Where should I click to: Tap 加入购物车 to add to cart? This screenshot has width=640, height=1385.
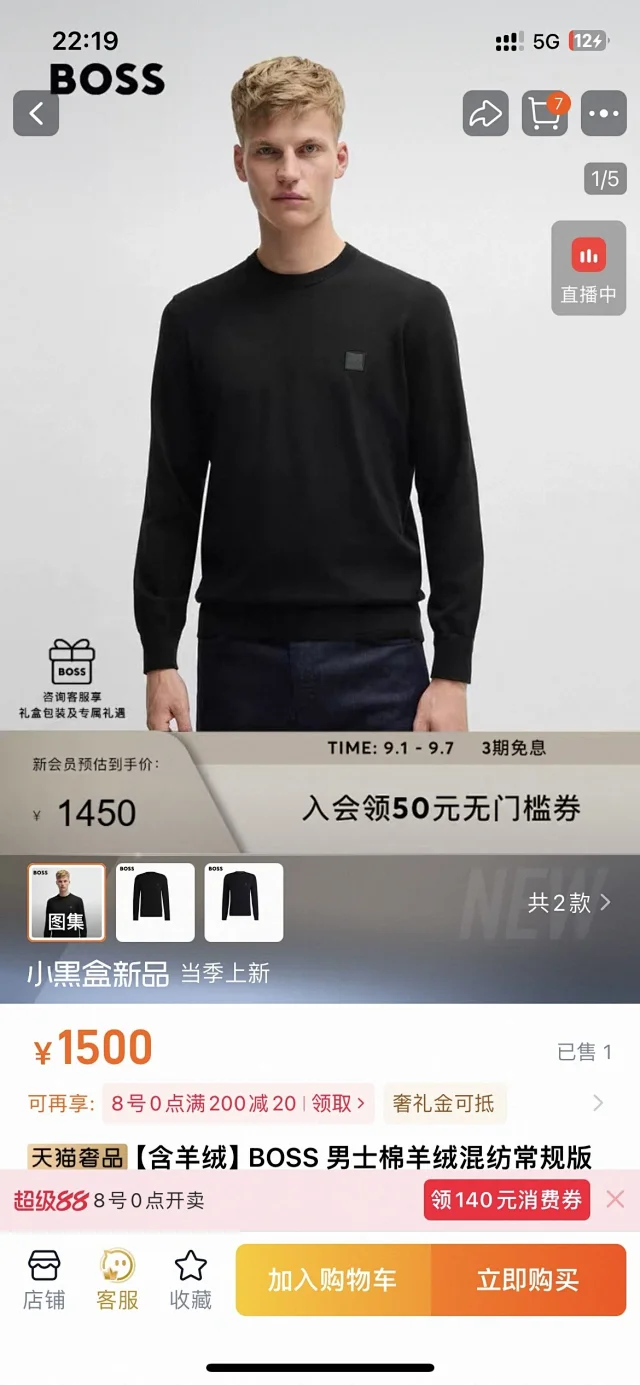click(332, 1279)
